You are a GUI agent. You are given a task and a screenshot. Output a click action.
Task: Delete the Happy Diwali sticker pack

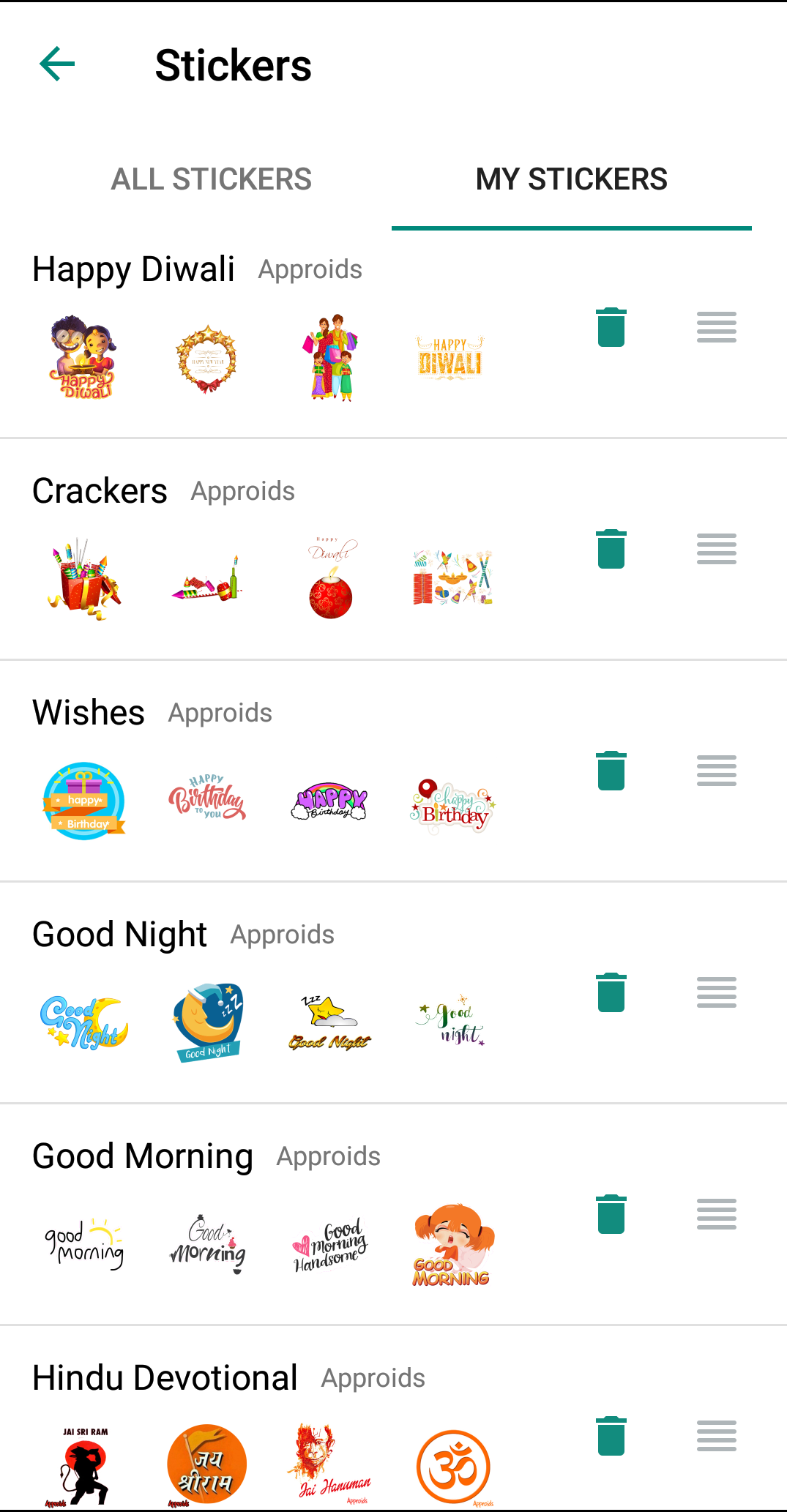(x=611, y=326)
